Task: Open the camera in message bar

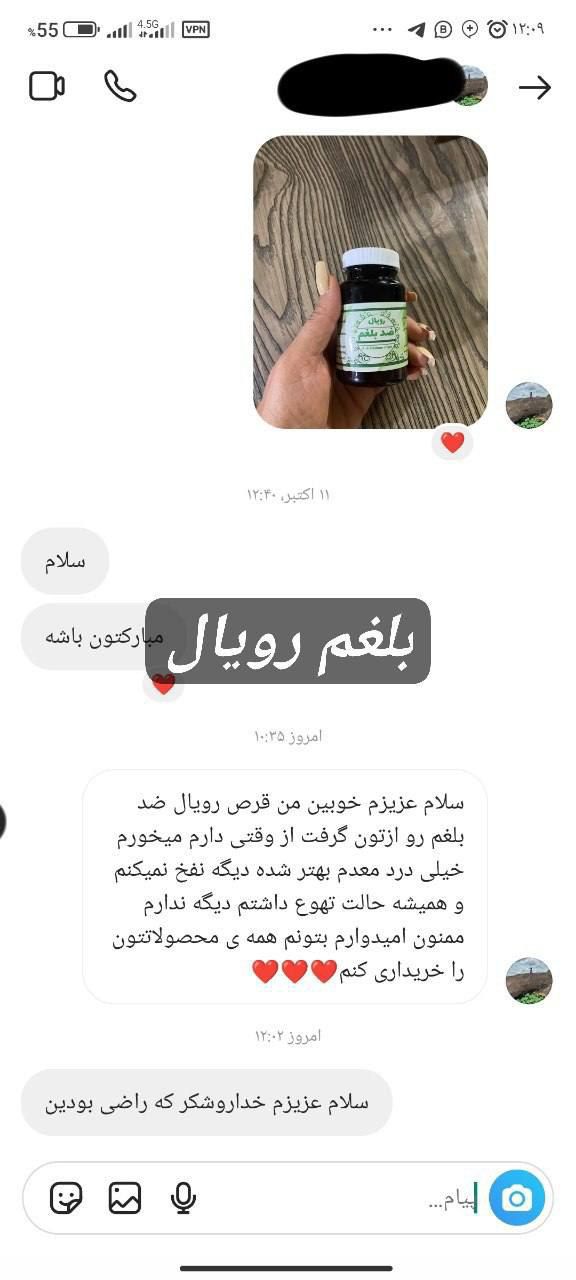Action: 517,1198
